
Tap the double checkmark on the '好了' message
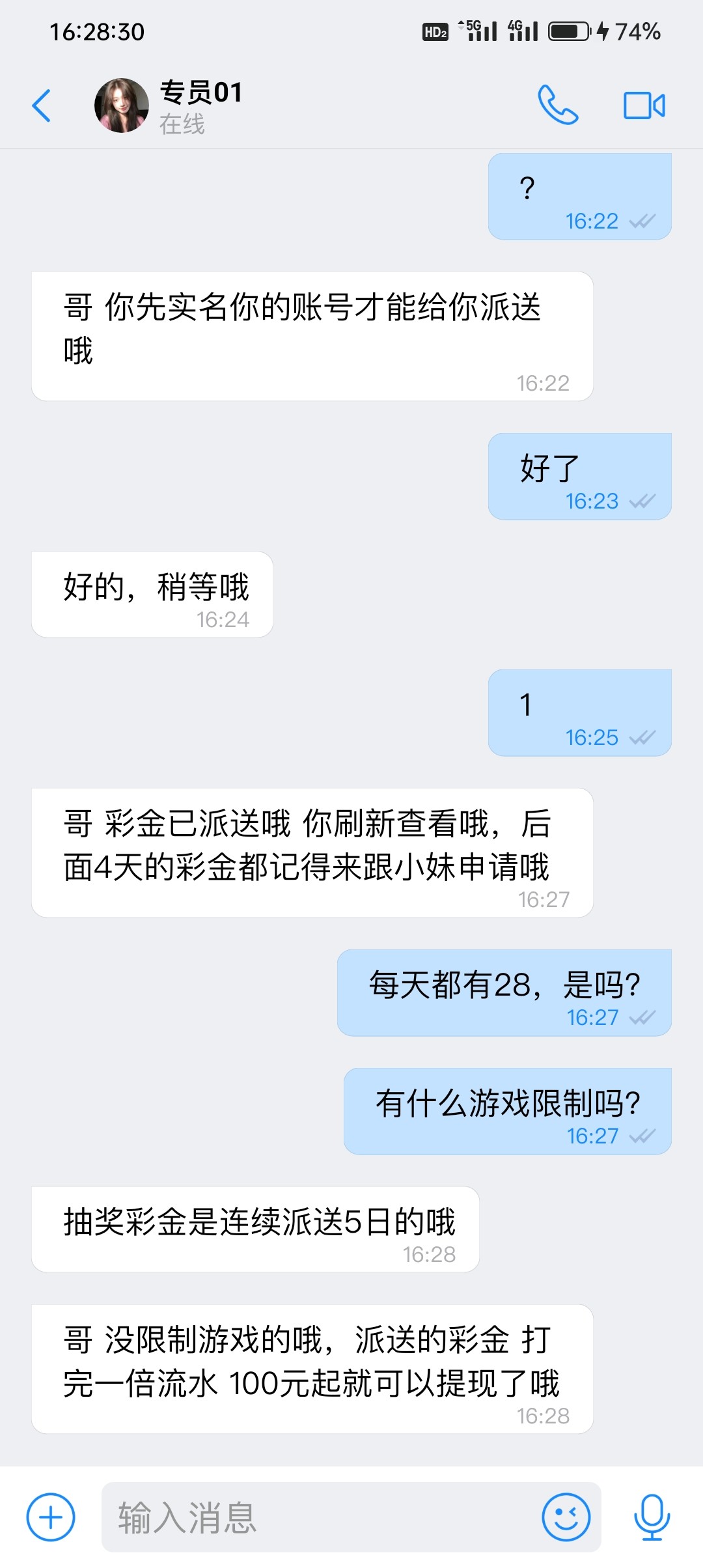click(x=641, y=501)
